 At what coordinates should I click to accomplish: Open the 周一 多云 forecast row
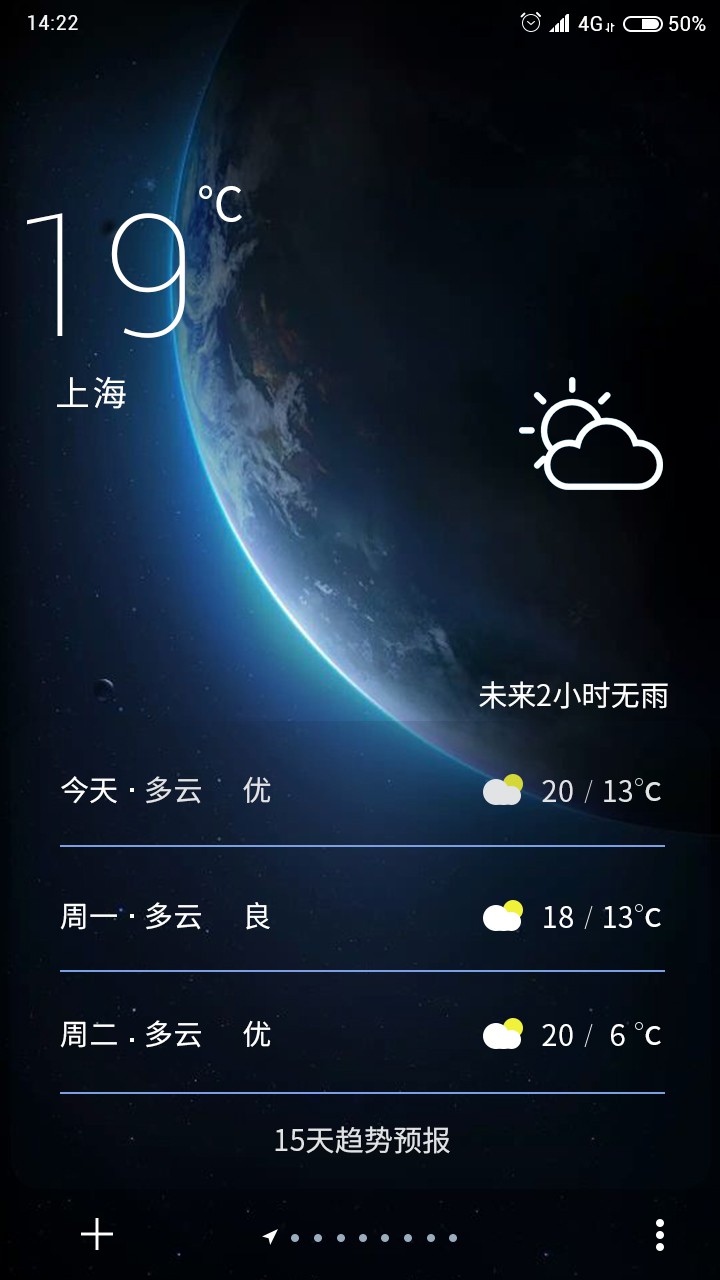[362, 916]
